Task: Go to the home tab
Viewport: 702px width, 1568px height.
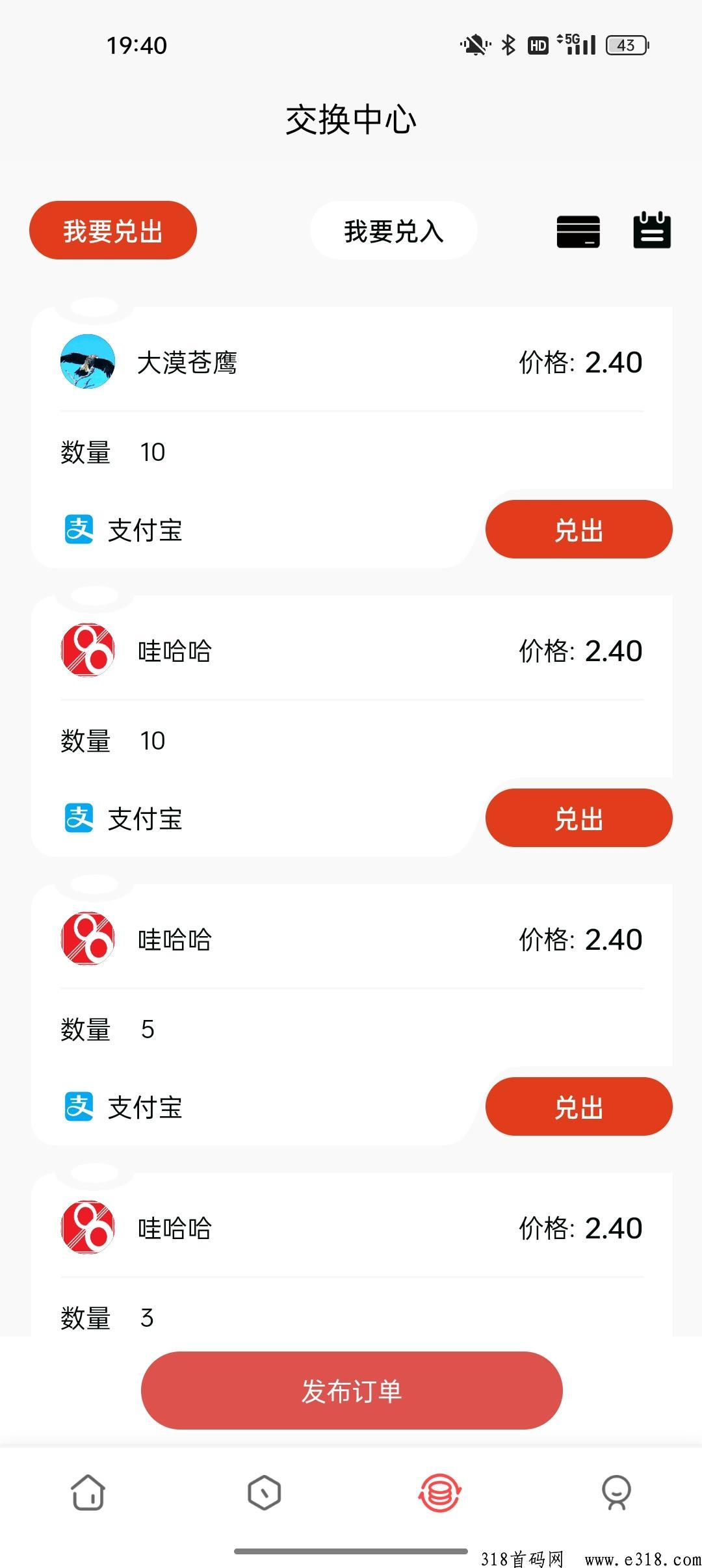Action: pos(88,1492)
